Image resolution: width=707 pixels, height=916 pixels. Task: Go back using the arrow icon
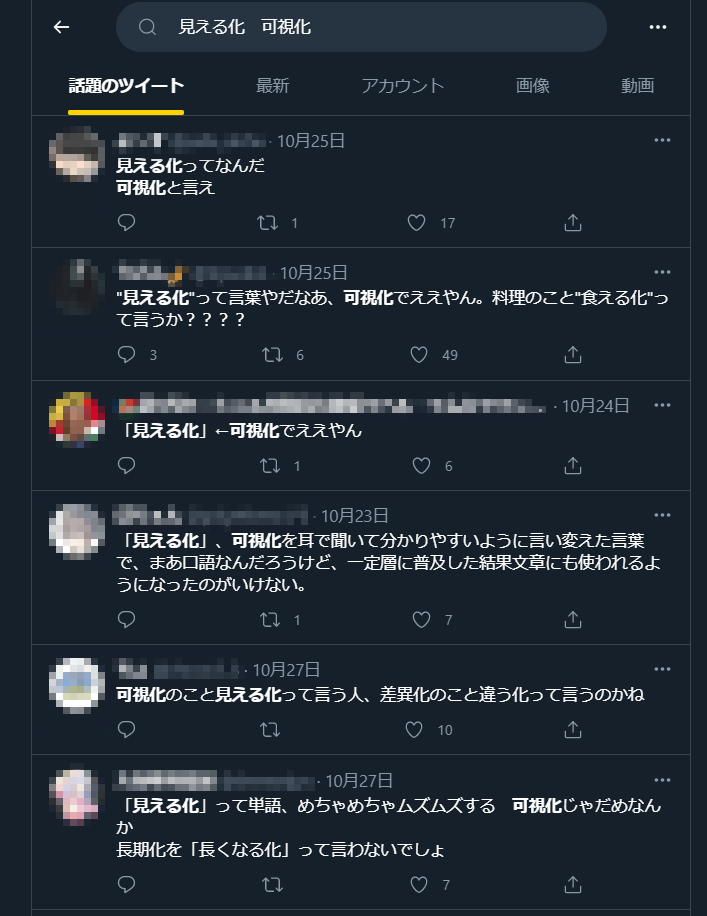pyautogui.click(x=62, y=27)
